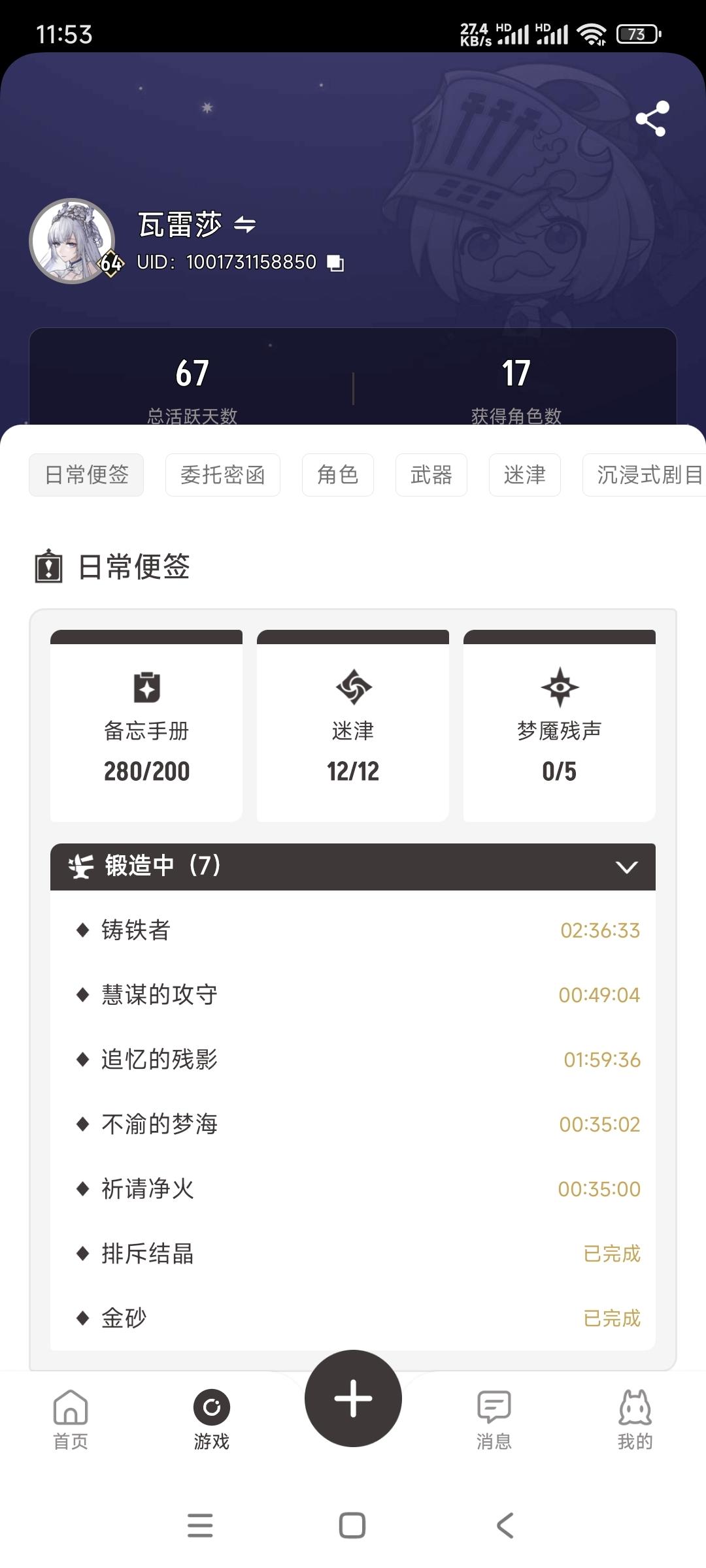Select the 委托密函 chip
The height and width of the screenshot is (1568, 706).
(x=223, y=475)
